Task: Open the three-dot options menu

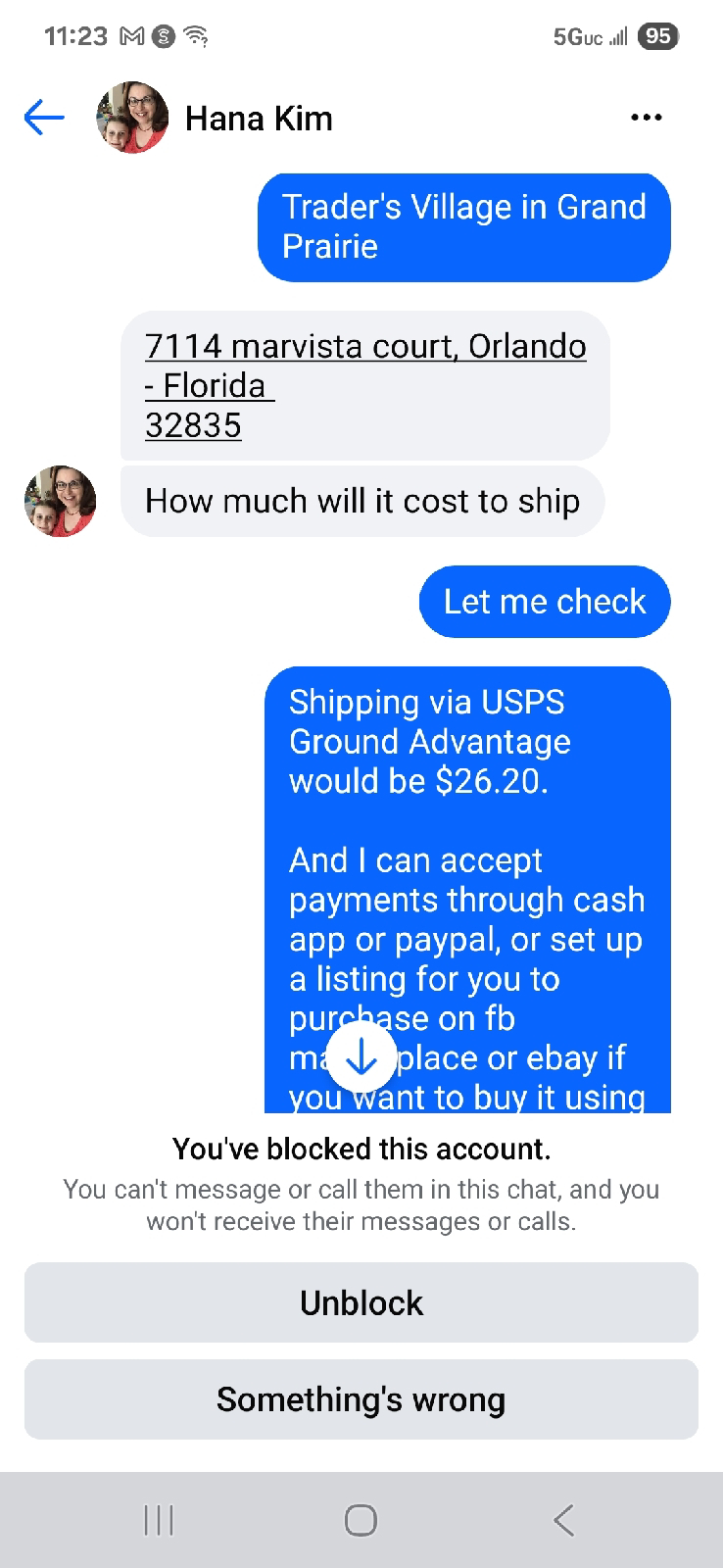Action: 647,119
